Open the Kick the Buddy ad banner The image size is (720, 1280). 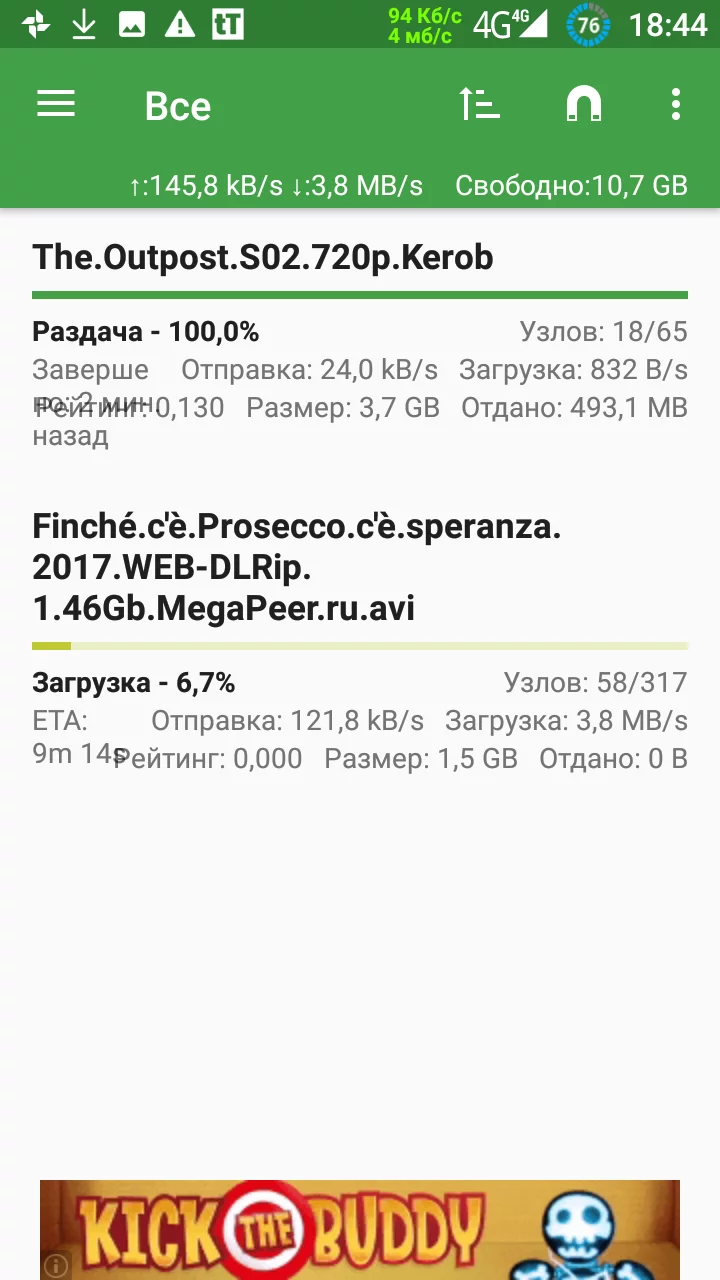(360, 1230)
